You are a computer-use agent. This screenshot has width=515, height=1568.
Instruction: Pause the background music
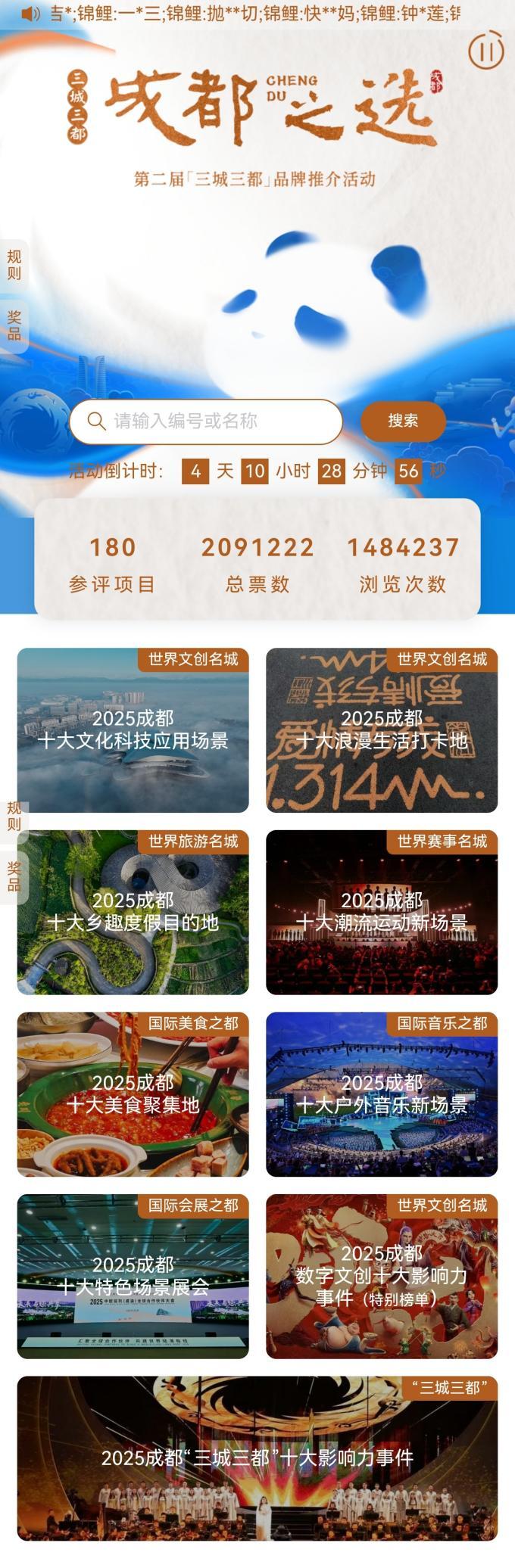[485, 51]
